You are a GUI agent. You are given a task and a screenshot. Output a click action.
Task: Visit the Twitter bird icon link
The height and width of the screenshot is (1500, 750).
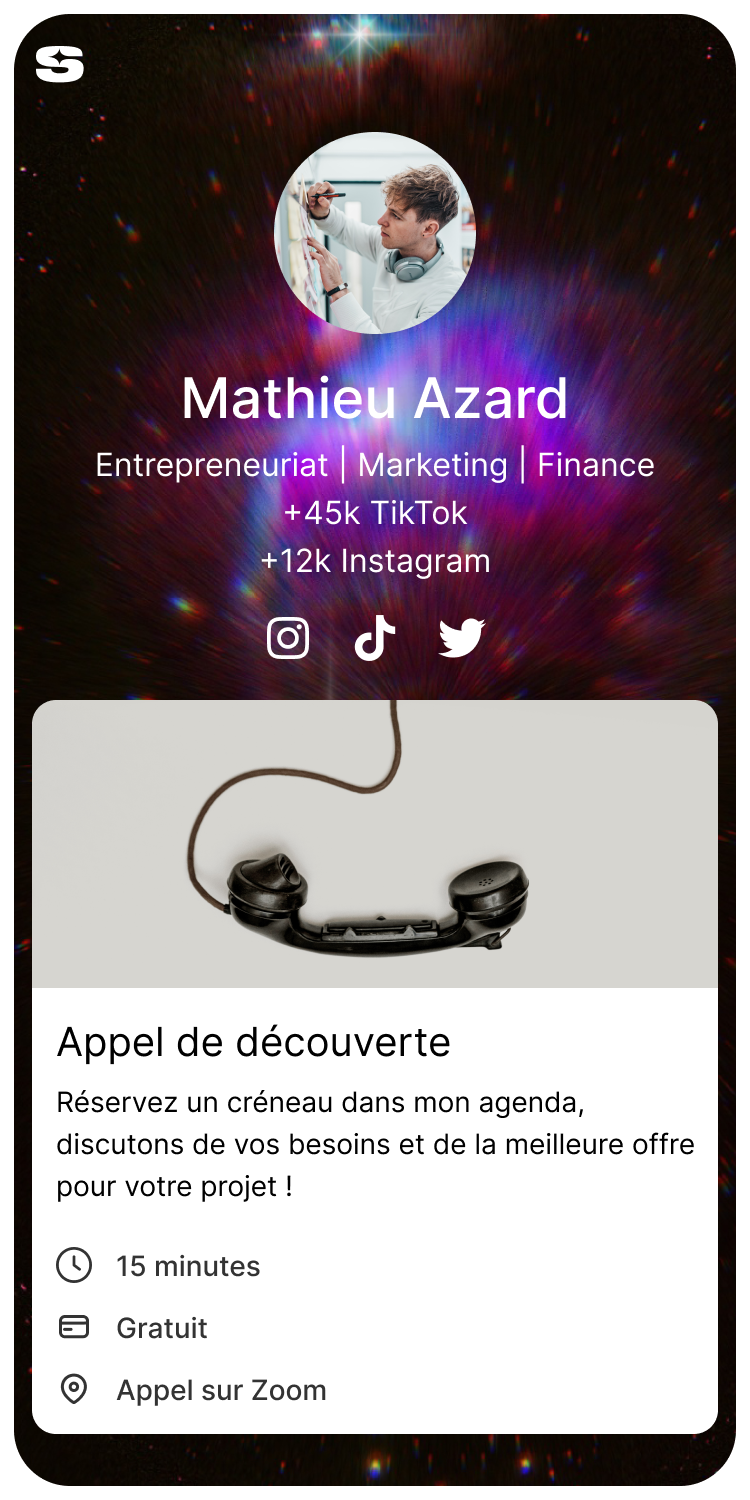(461, 638)
